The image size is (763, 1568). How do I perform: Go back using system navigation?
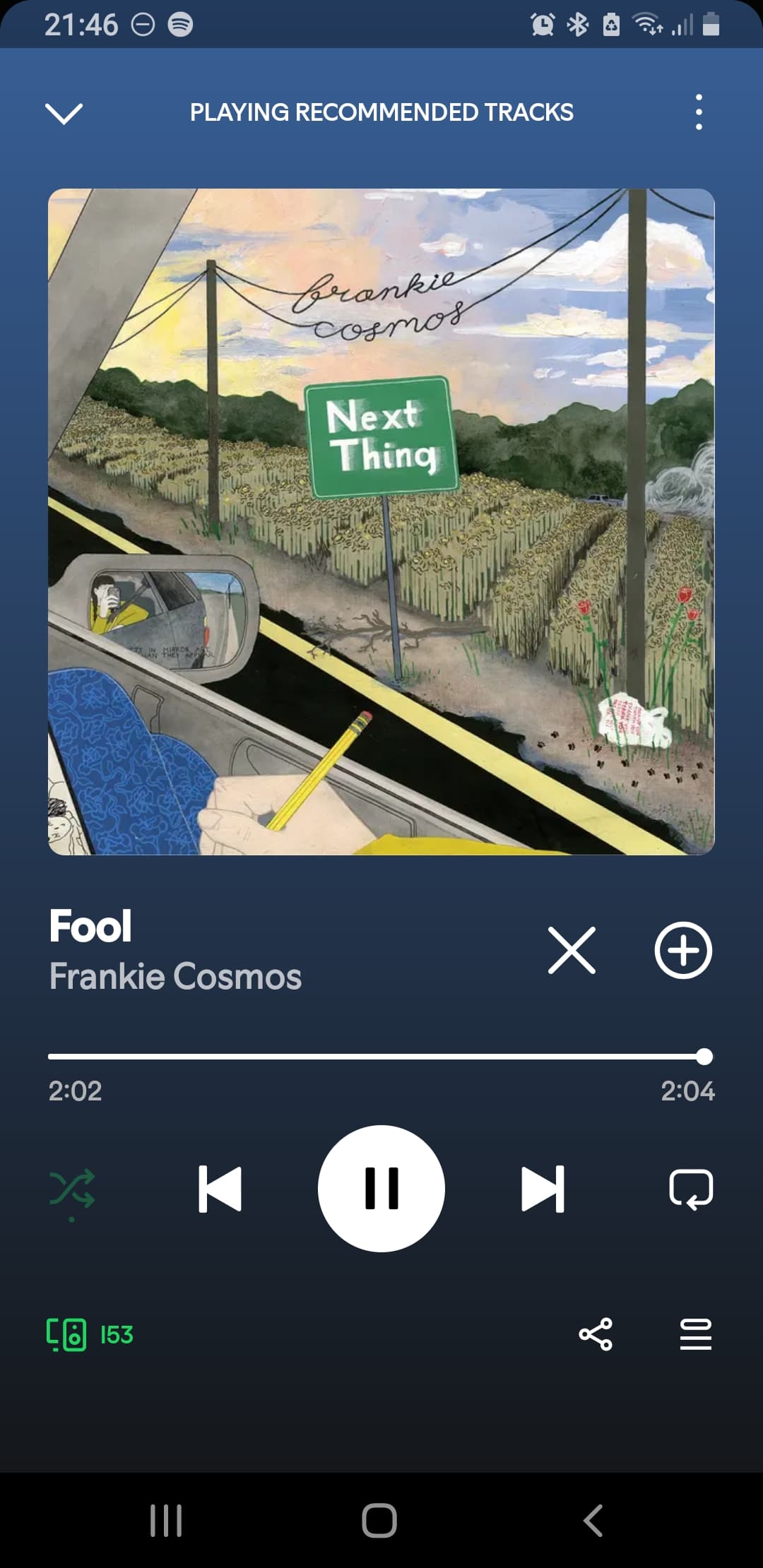593,1520
